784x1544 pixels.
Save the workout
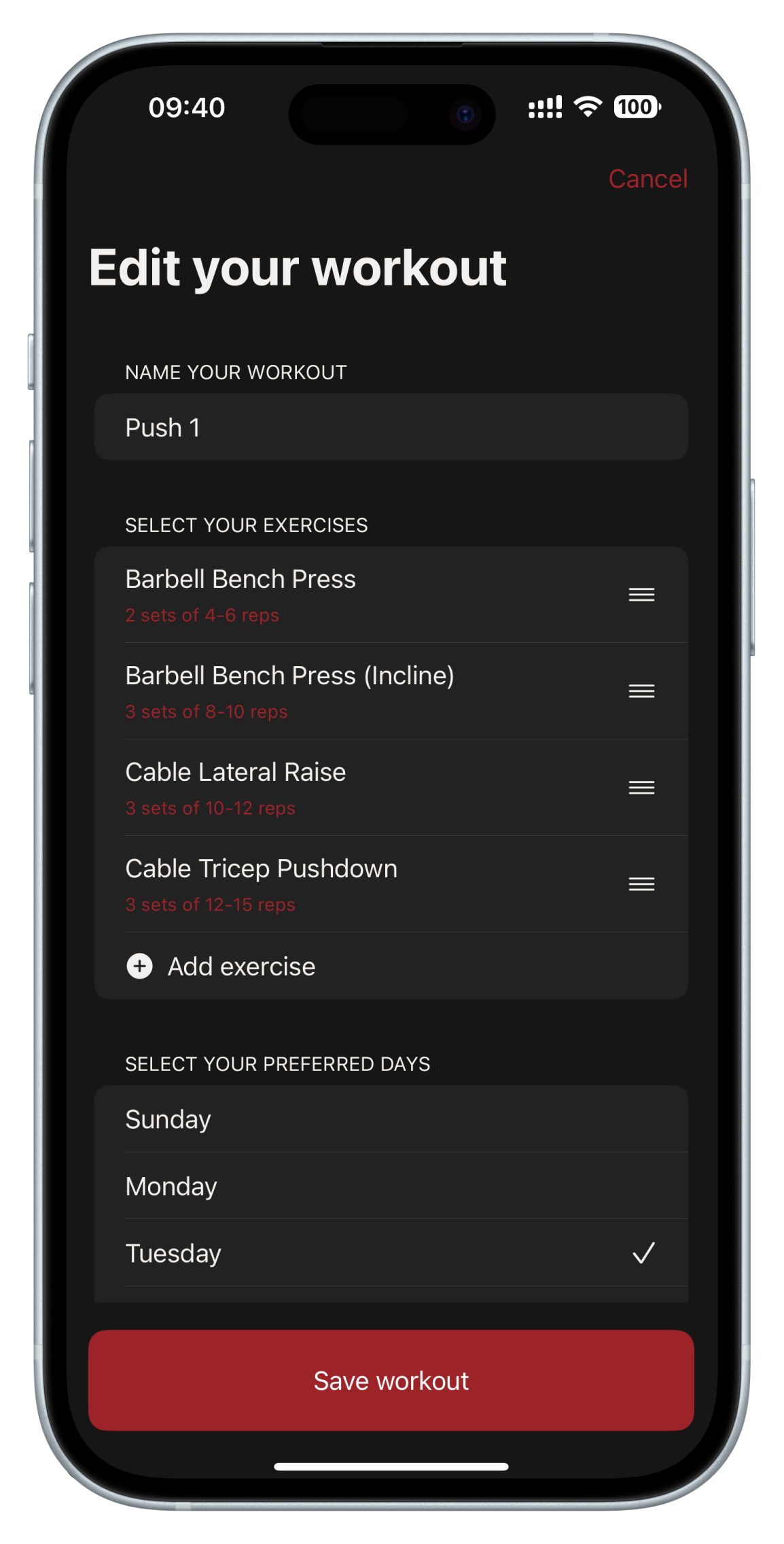click(391, 1381)
